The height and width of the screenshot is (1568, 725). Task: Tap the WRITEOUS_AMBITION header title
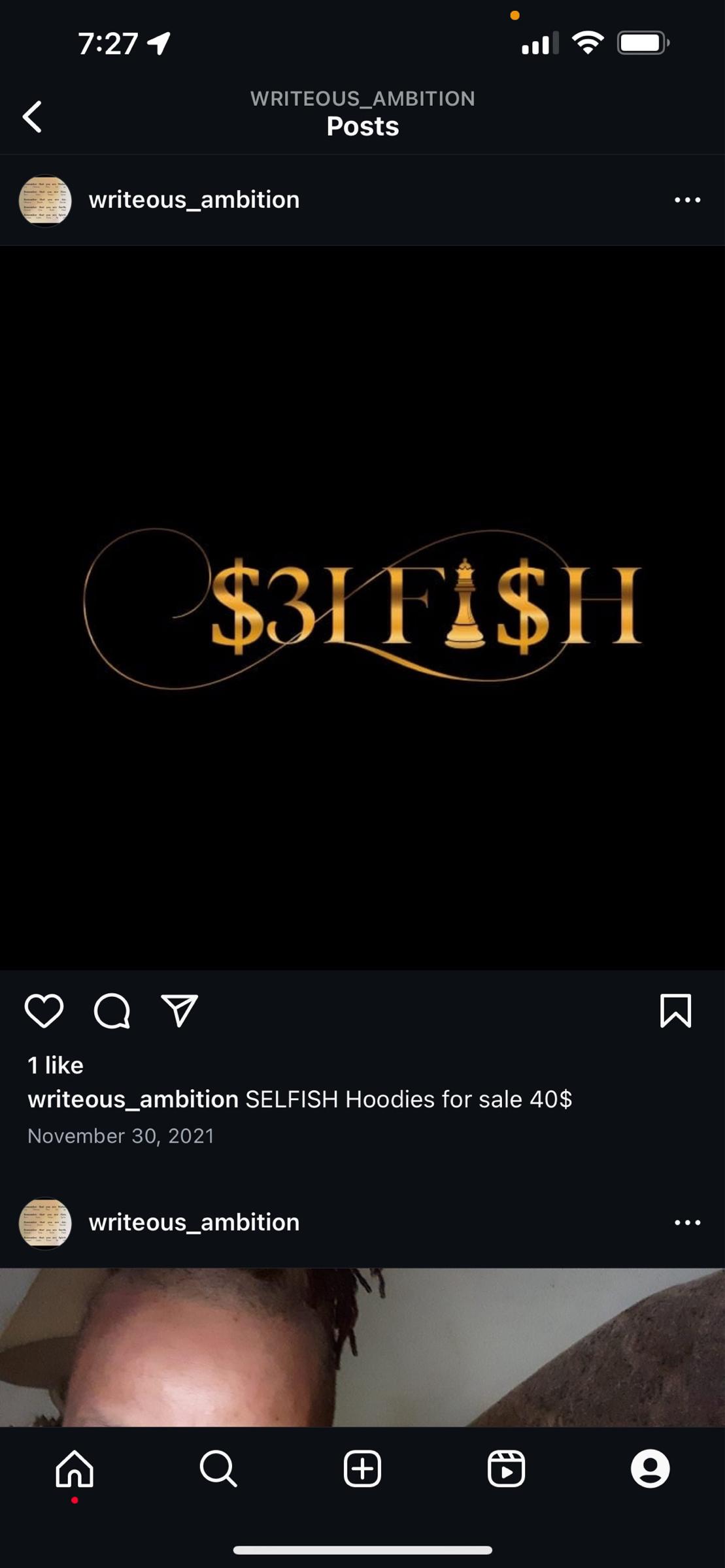(x=362, y=99)
